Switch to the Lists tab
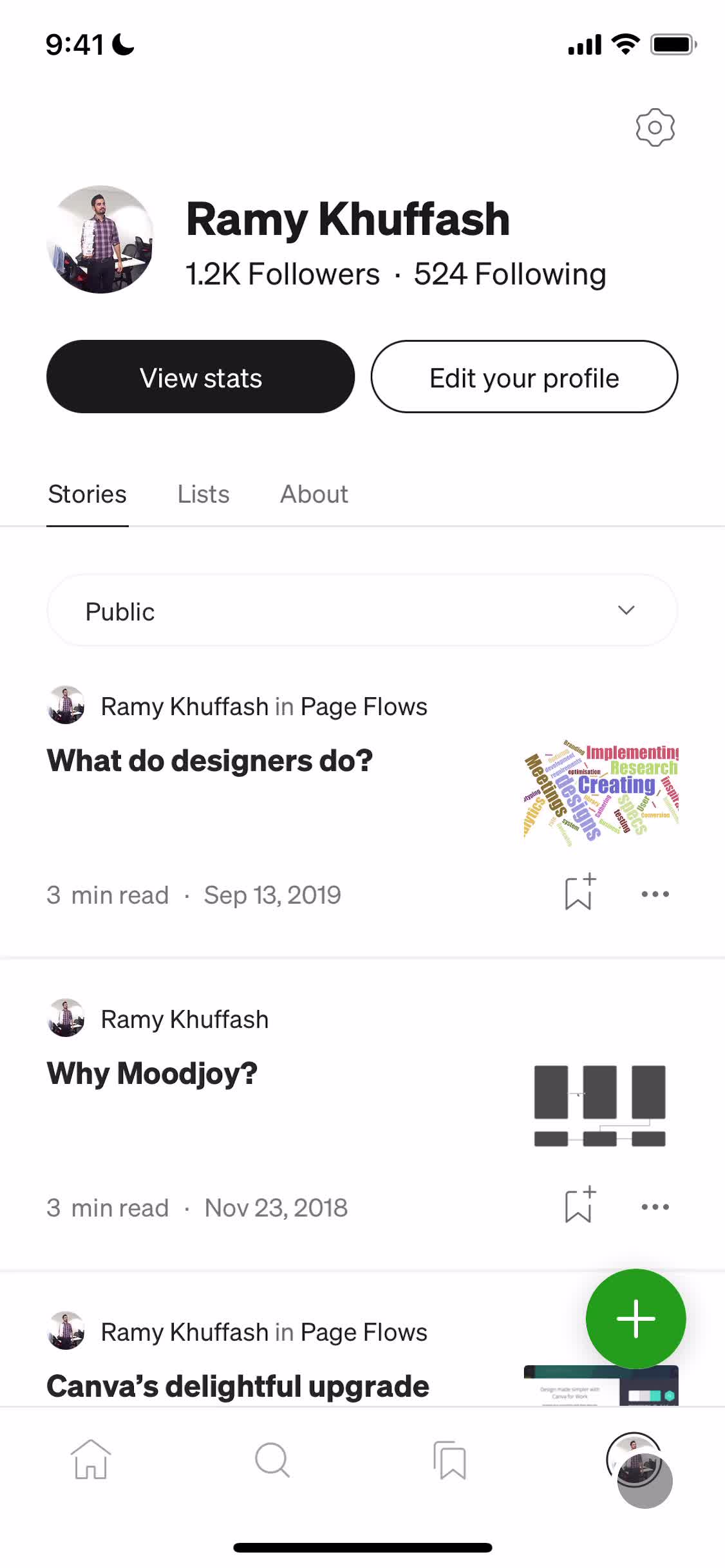This screenshot has width=725, height=1568. click(x=203, y=494)
